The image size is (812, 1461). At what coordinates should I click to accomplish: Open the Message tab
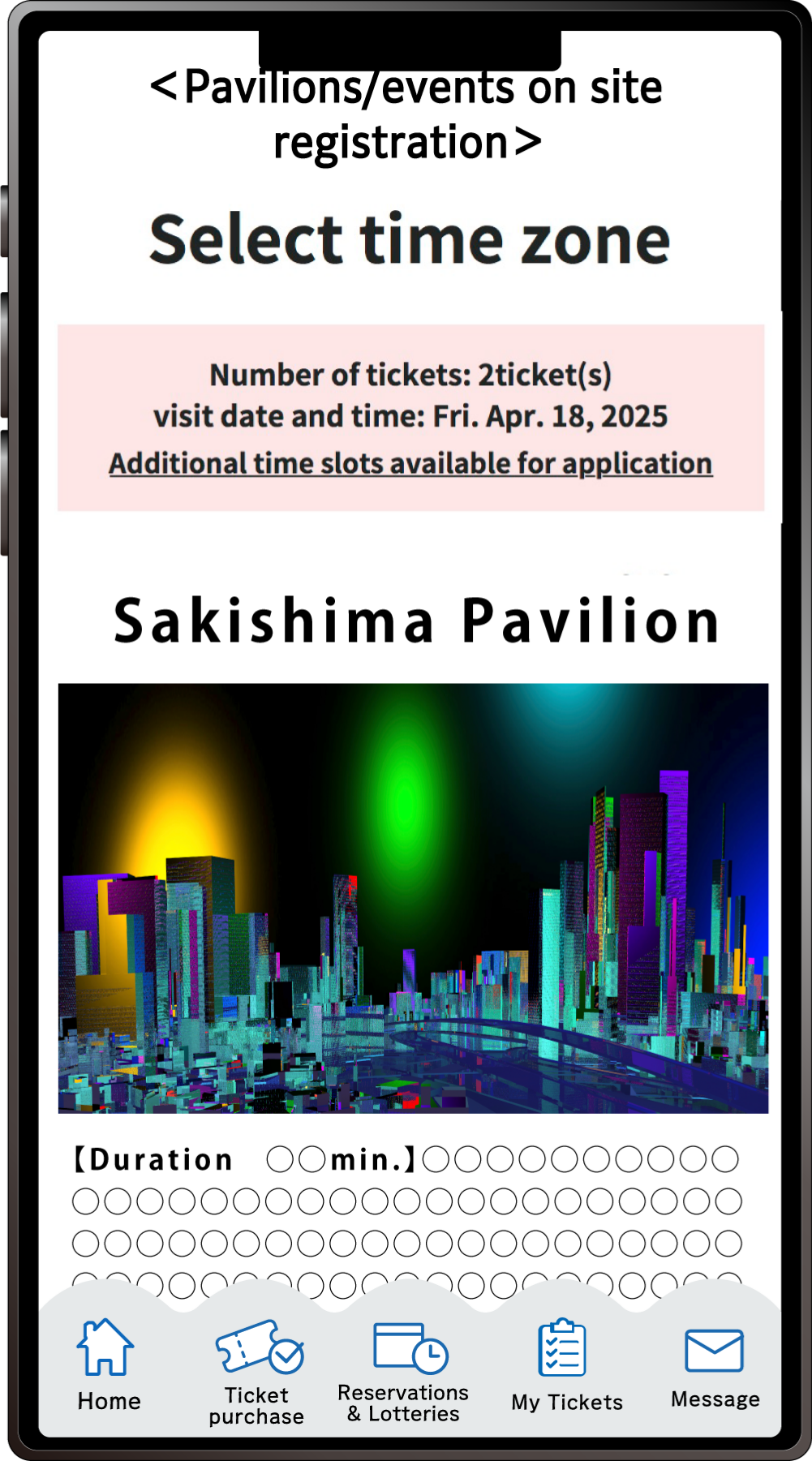point(715,1367)
